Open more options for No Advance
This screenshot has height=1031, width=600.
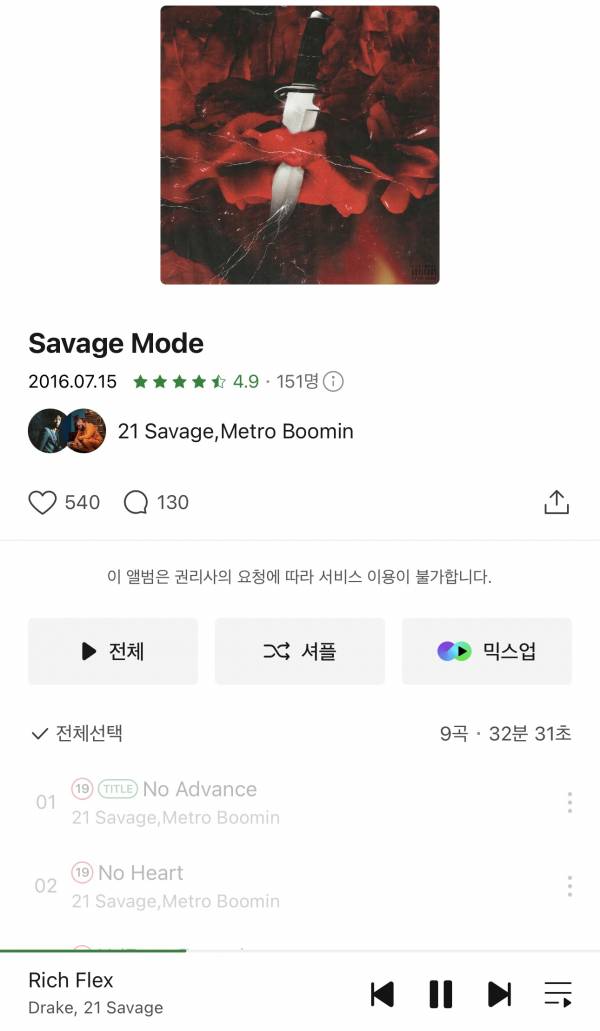pos(569,802)
